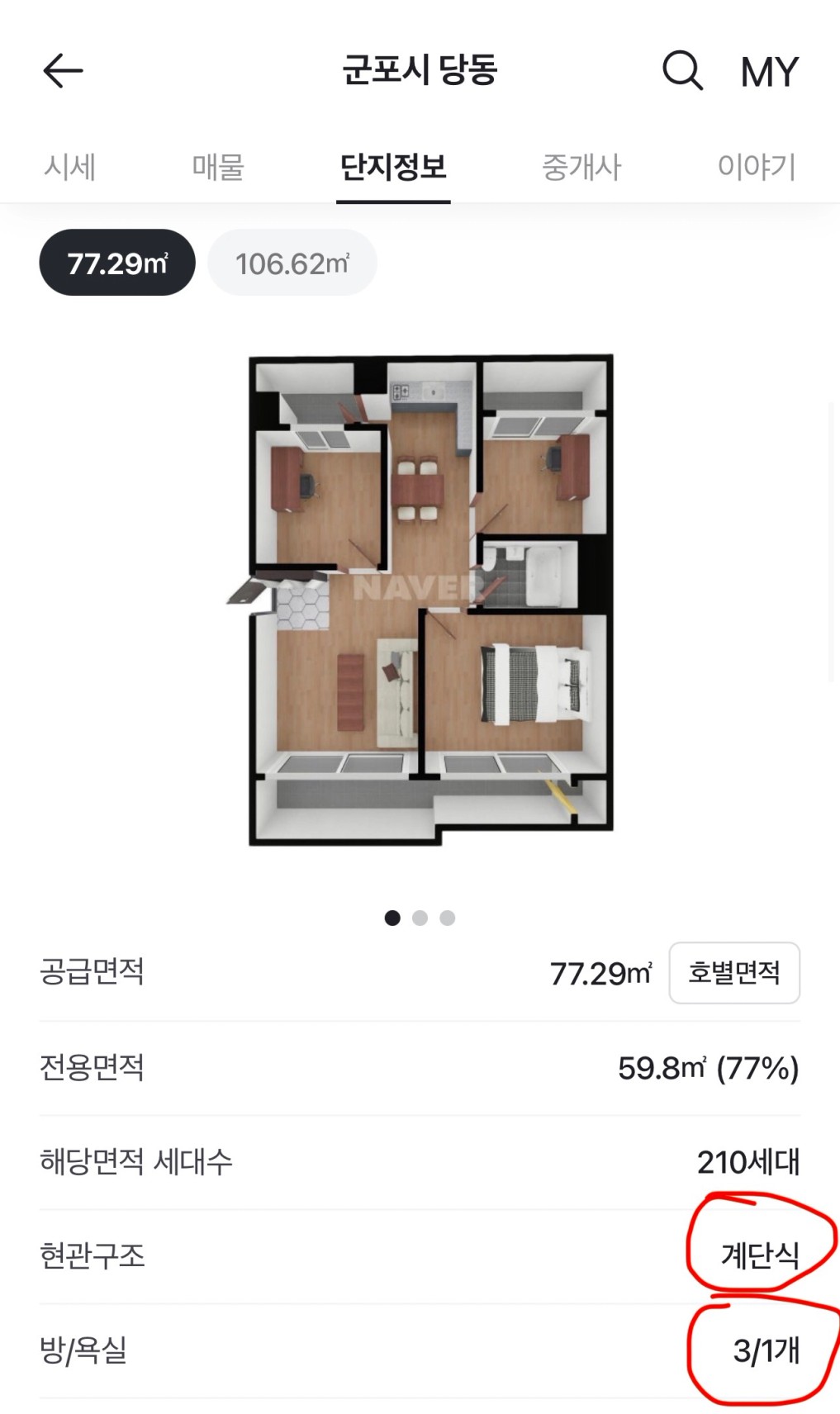Switch to the 이야기 tab
This screenshot has height=1414, width=840.
(757, 167)
